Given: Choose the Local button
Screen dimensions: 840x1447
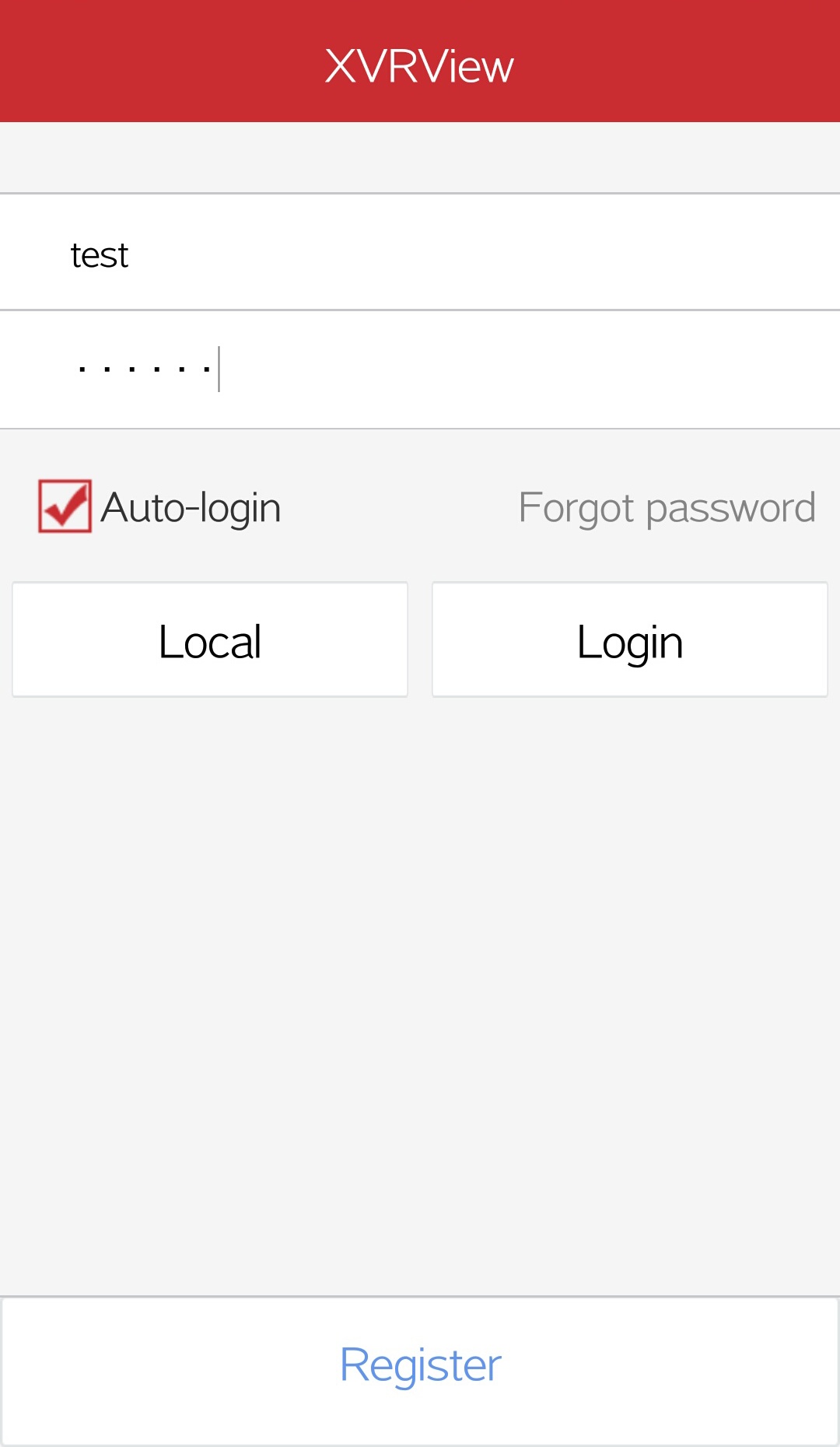Looking at the screenshot, I should click(210, 640).
